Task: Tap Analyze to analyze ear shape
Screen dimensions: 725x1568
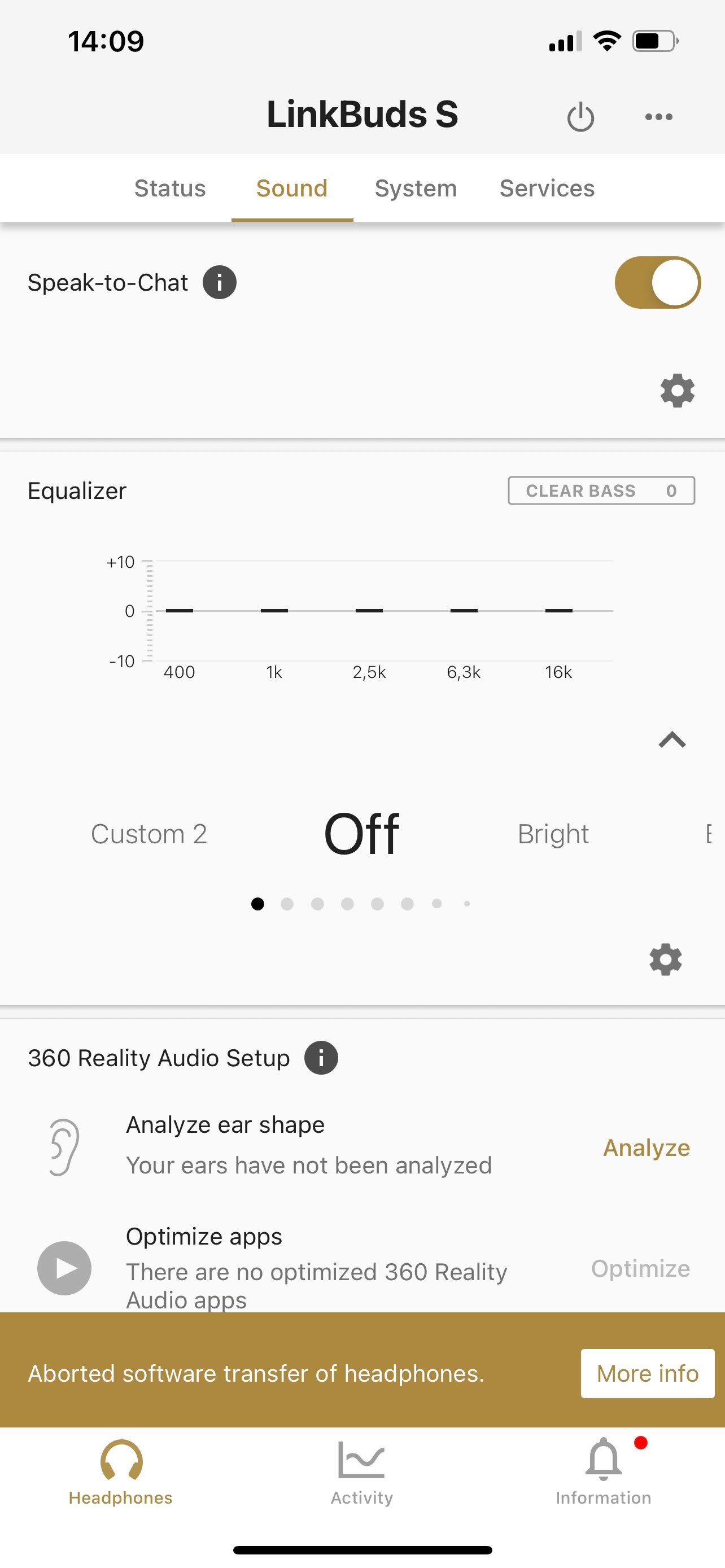Action: [646, 1147]
